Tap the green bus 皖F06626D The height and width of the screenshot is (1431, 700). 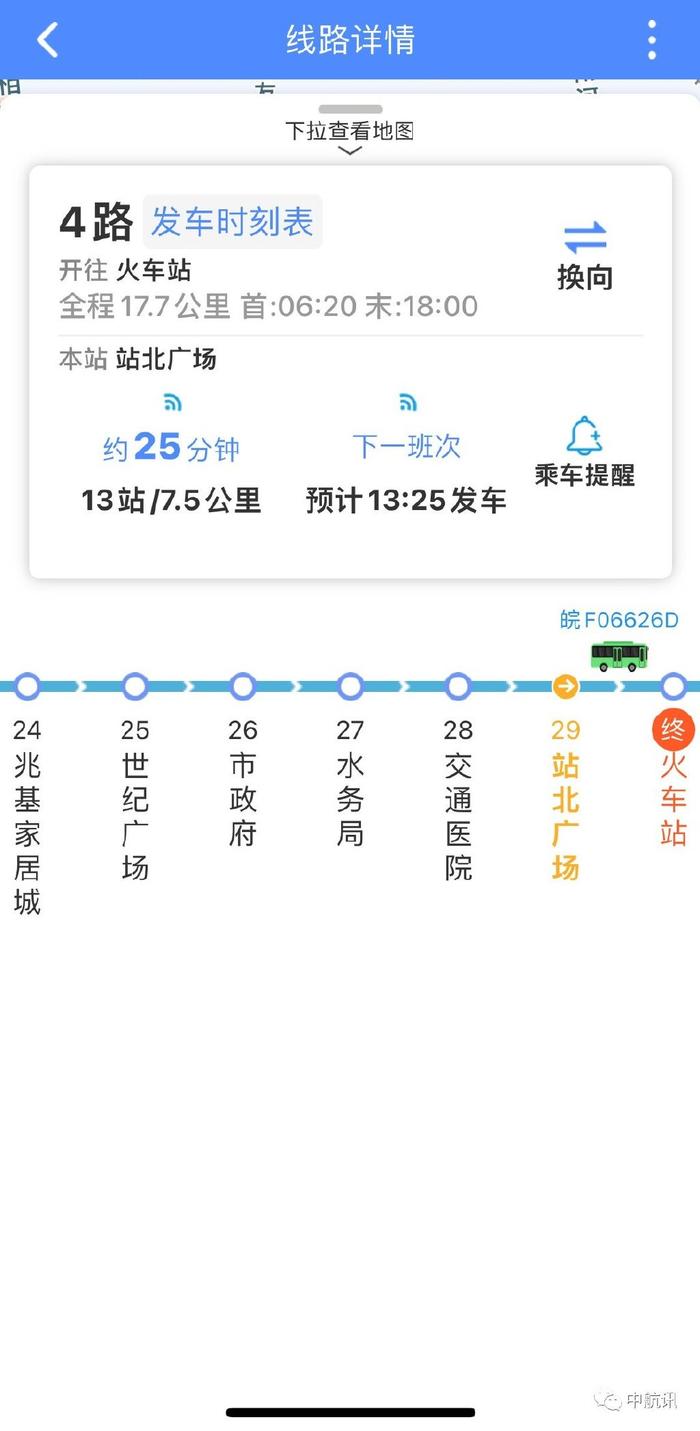619,655
